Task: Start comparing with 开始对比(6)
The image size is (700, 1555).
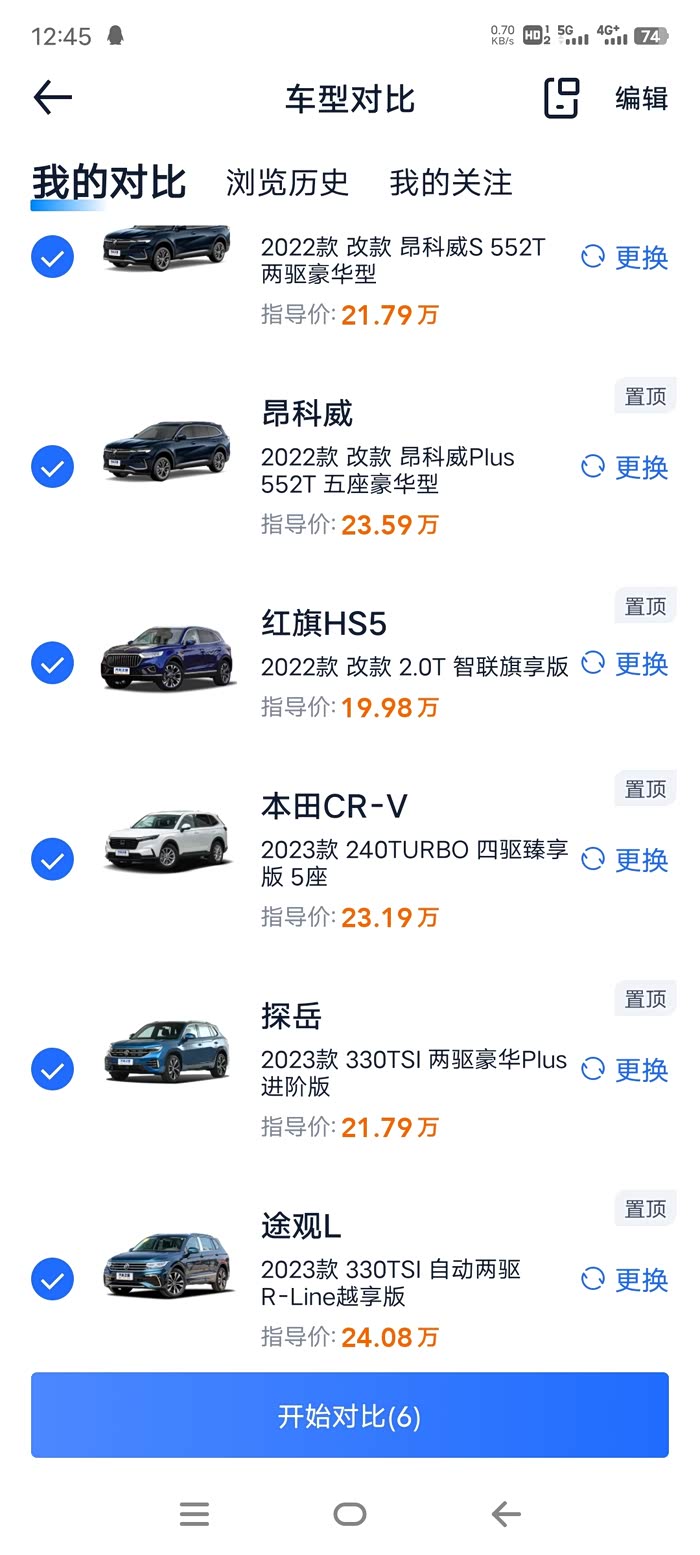Action: (350, 1416)
